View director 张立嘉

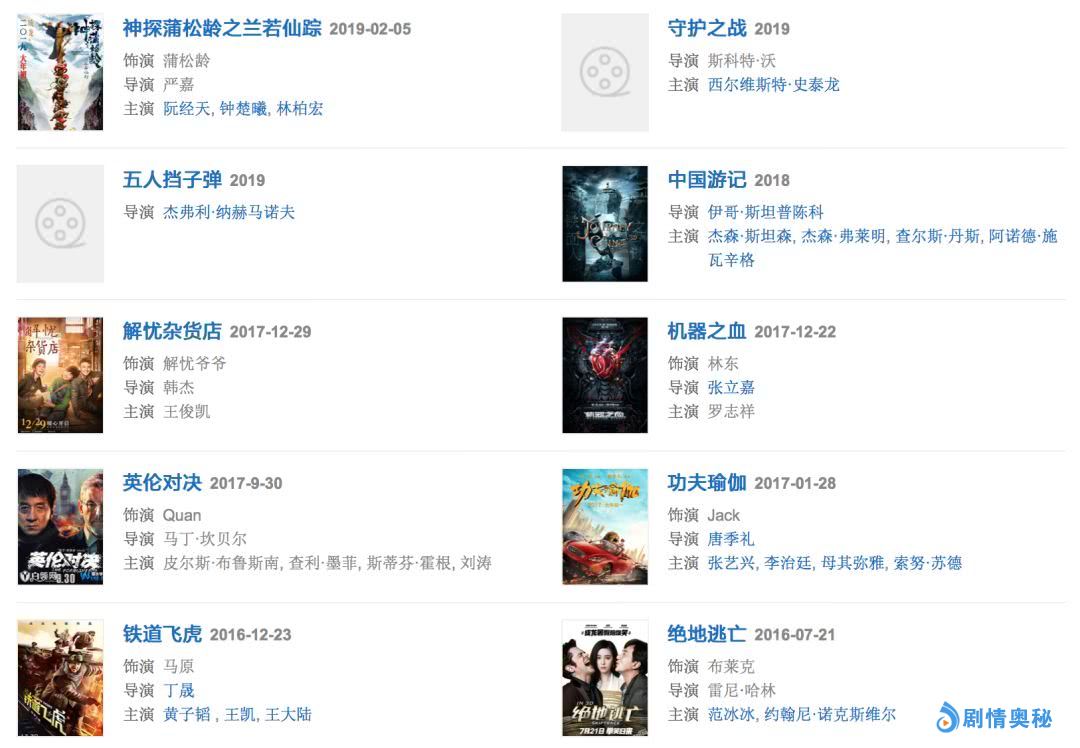click(x=731, y=387)
